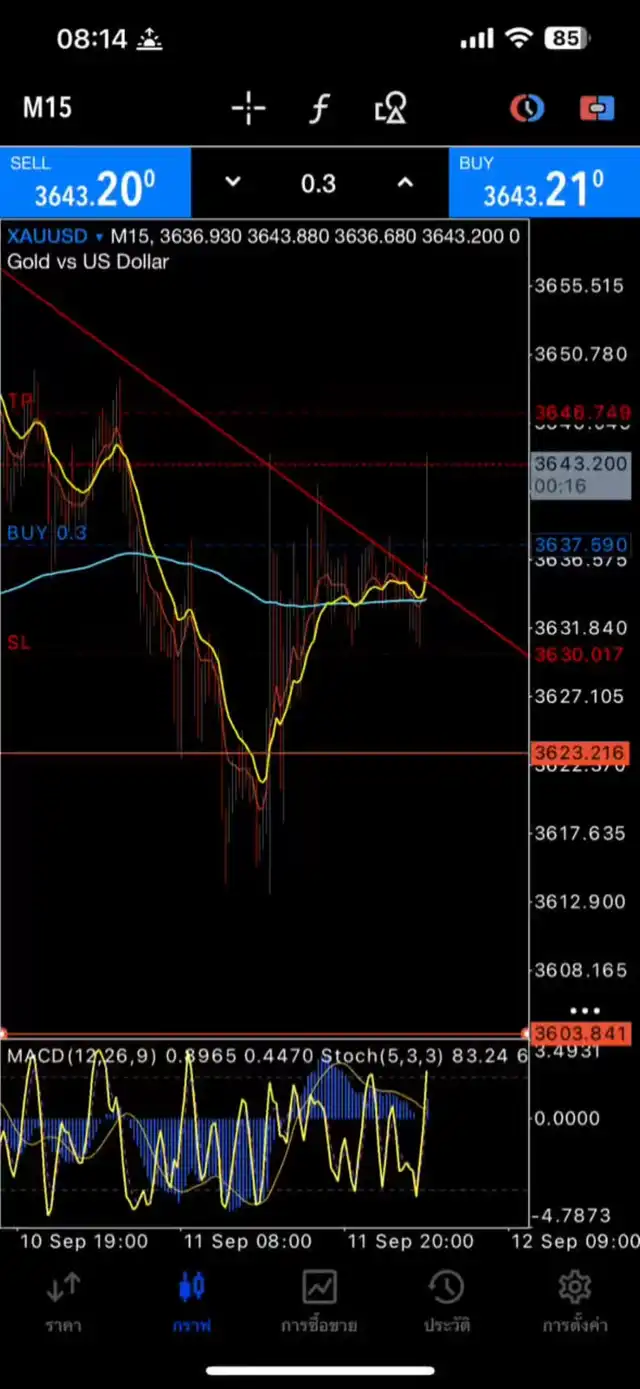Increase the lot volume with up chevron
Screen dimensions: 640x1389
pos(405,183)
